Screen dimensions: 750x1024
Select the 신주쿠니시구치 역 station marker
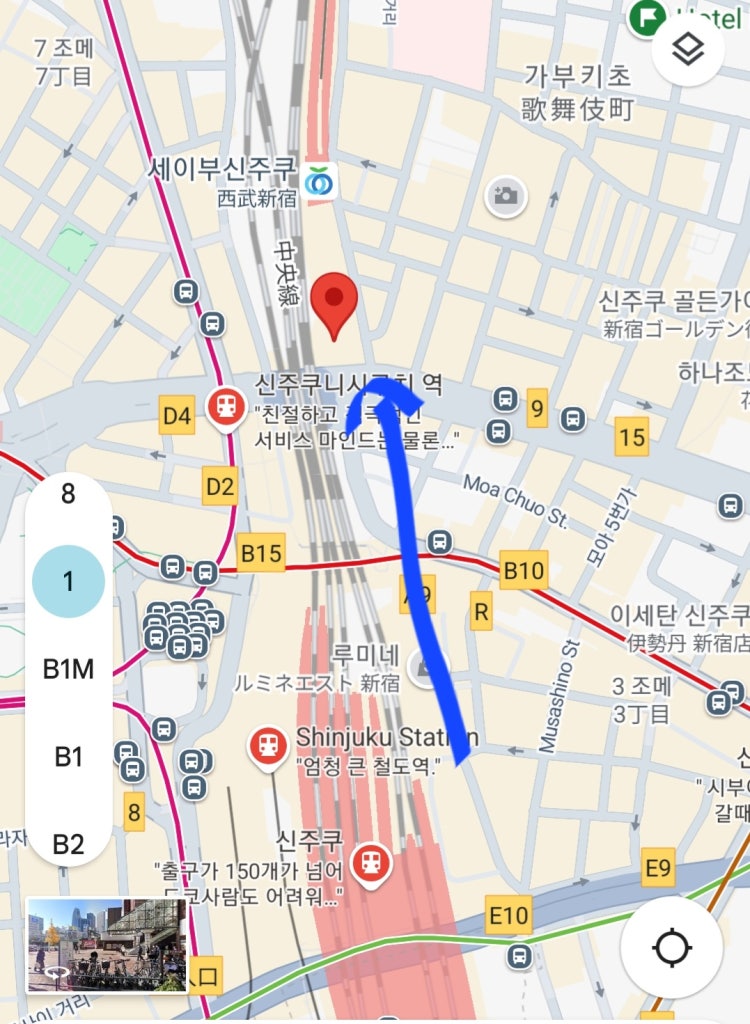(x=226, y=406)
